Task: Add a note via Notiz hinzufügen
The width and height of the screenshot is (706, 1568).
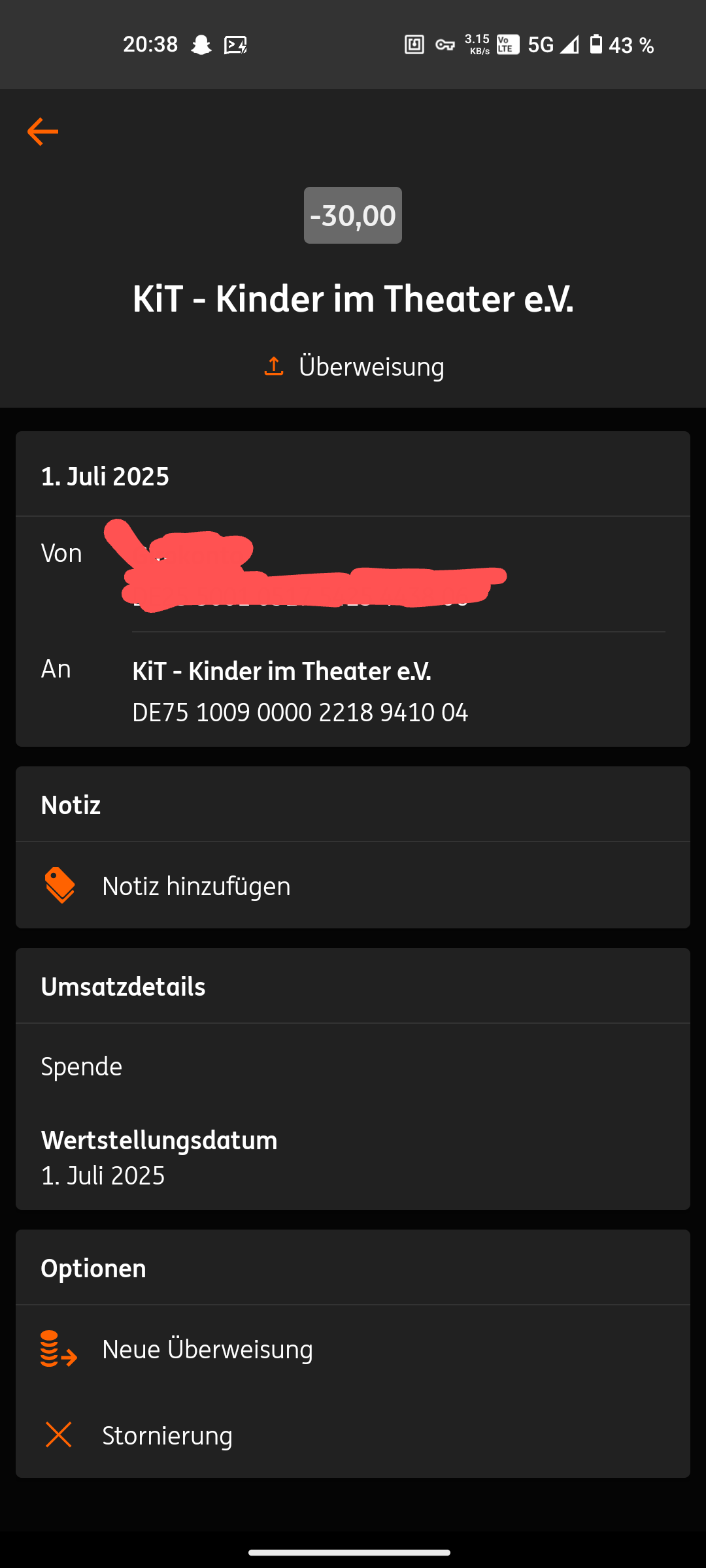Action: [196, 886]
